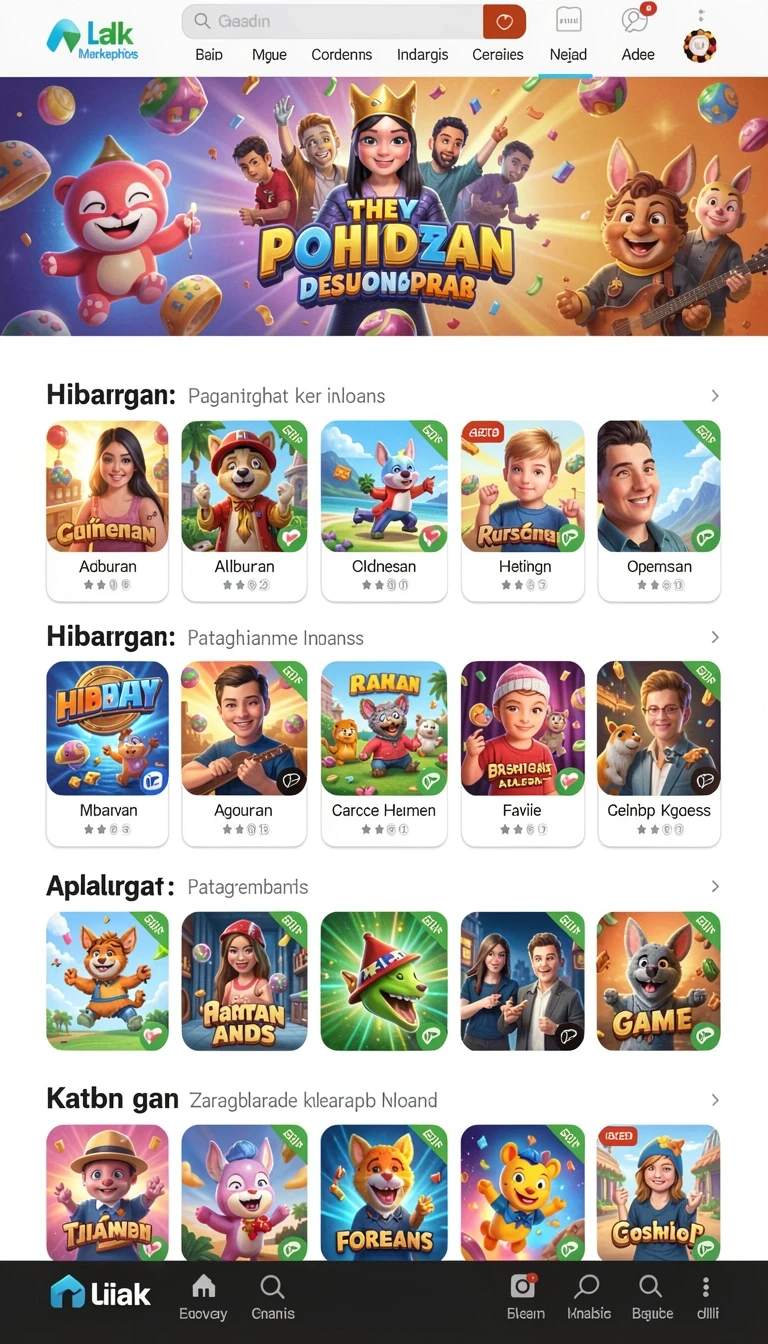
Task: Switch to the Cordenns tab
Action: pos(342,55)
